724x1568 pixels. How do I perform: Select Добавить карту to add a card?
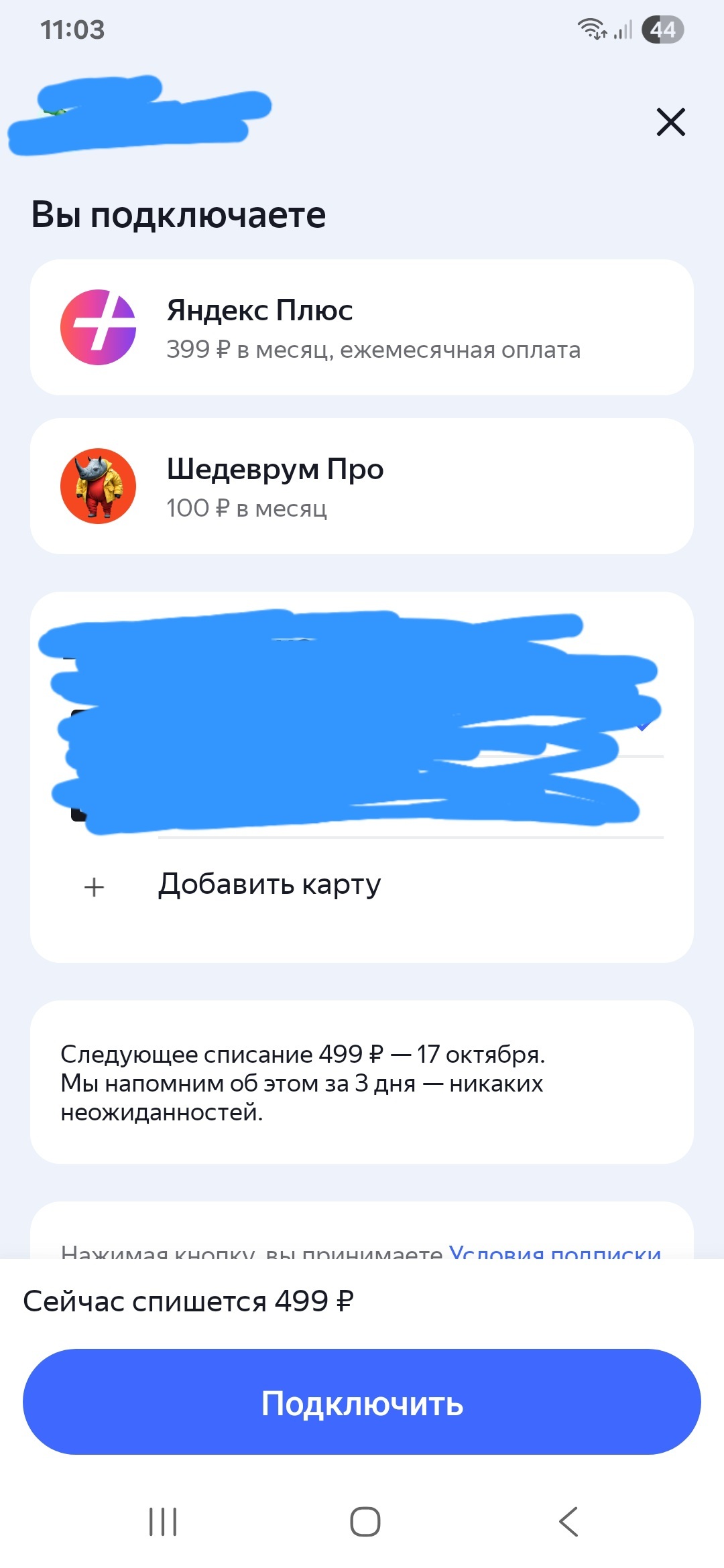pyautogui.click(x=269, y=885)
